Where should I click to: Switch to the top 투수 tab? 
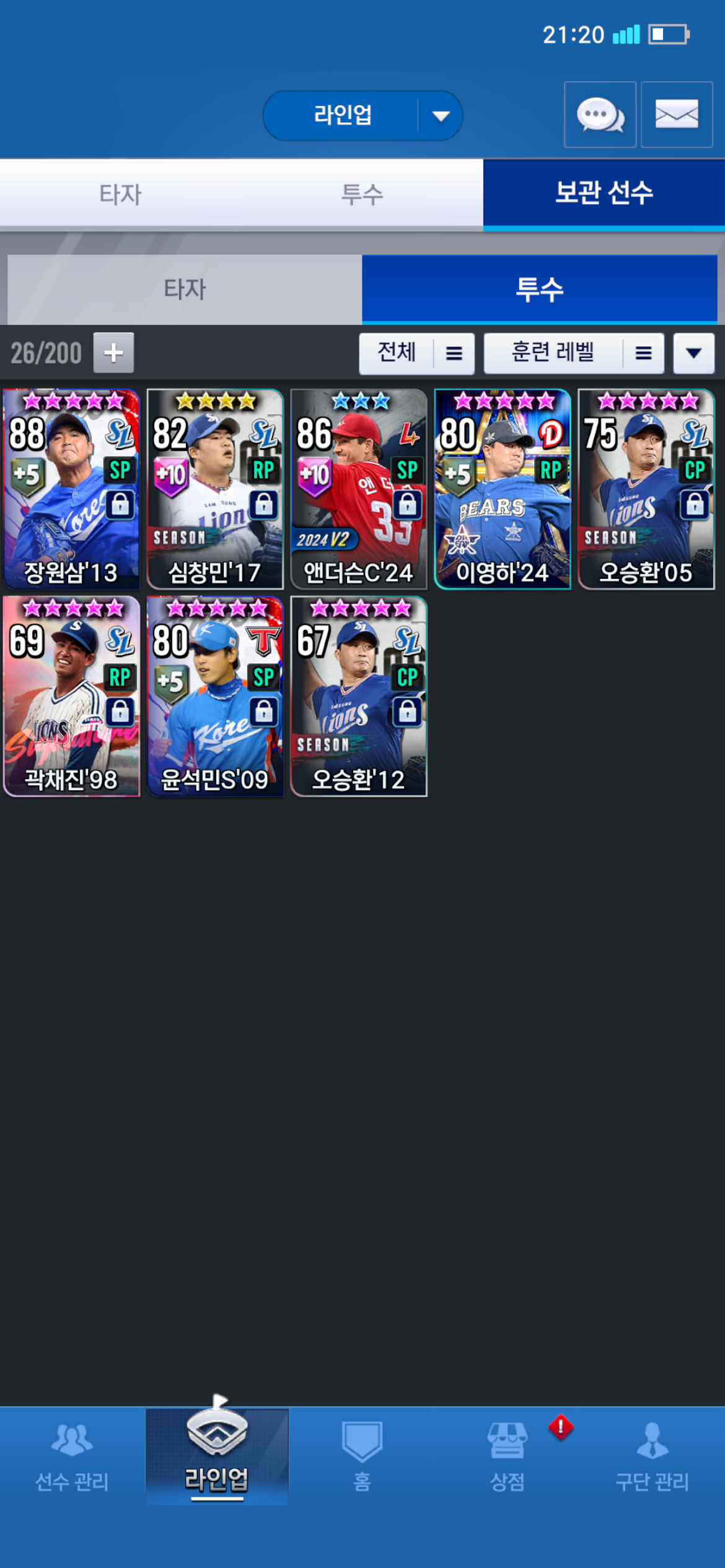pos(362,194)
